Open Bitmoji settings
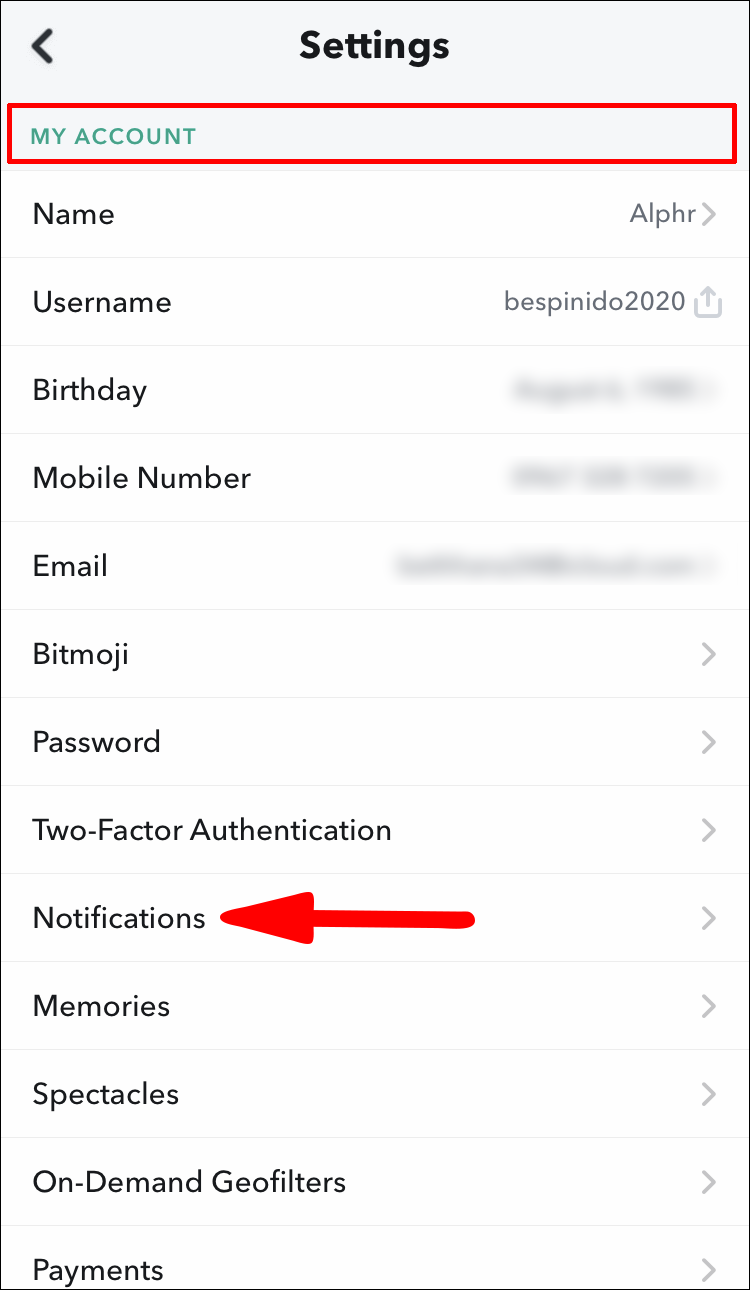 [374, 654]
